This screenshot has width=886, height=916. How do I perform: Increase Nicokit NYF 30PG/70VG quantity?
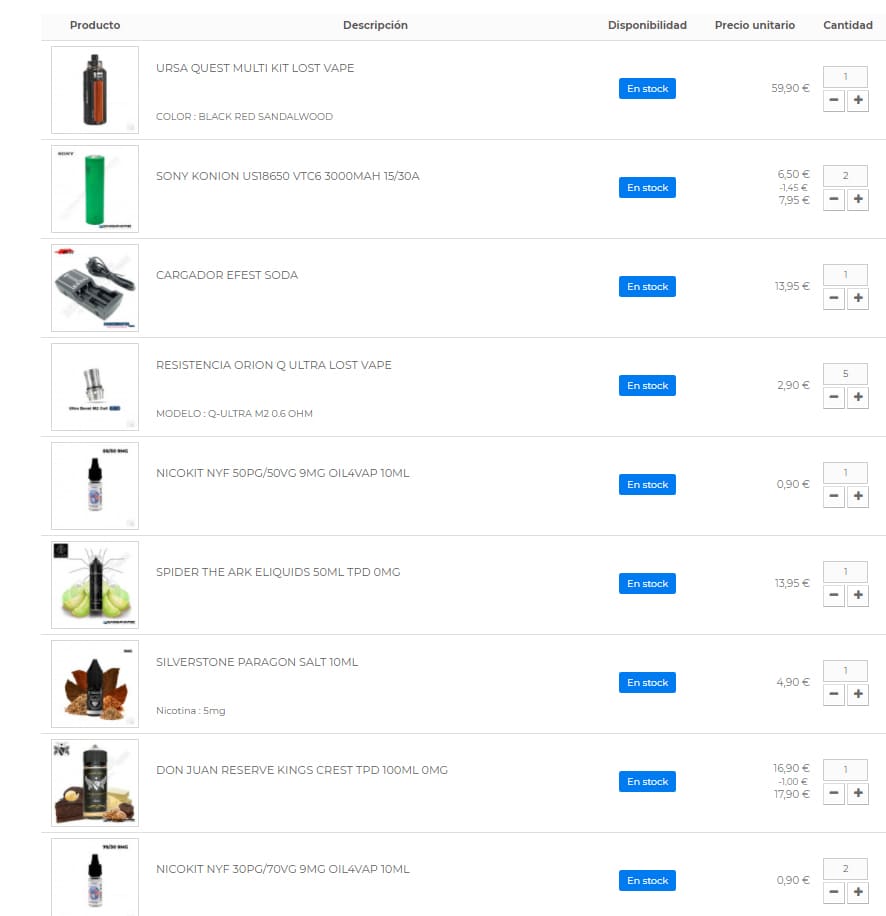(x=857, y=892)
